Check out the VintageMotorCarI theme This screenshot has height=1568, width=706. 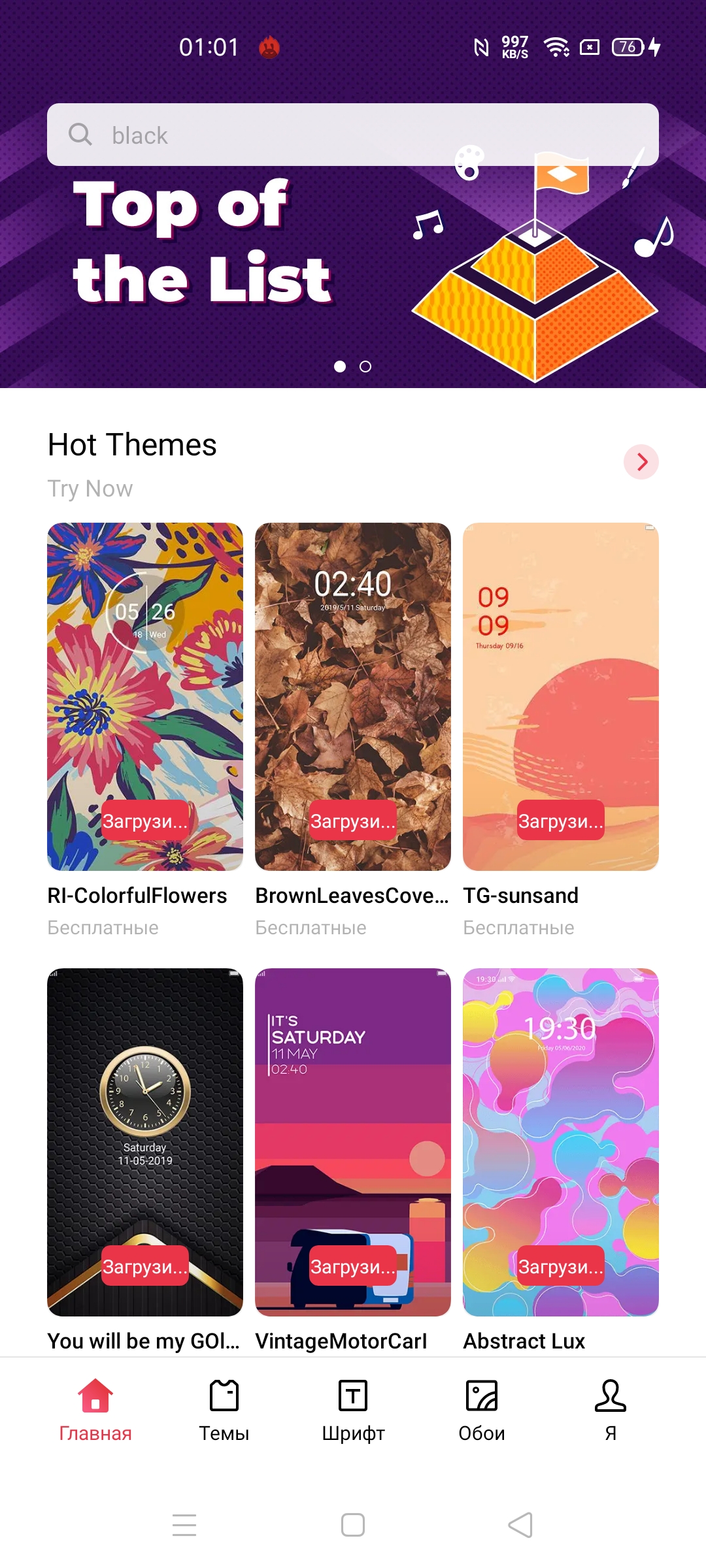tap(353, 1142)
